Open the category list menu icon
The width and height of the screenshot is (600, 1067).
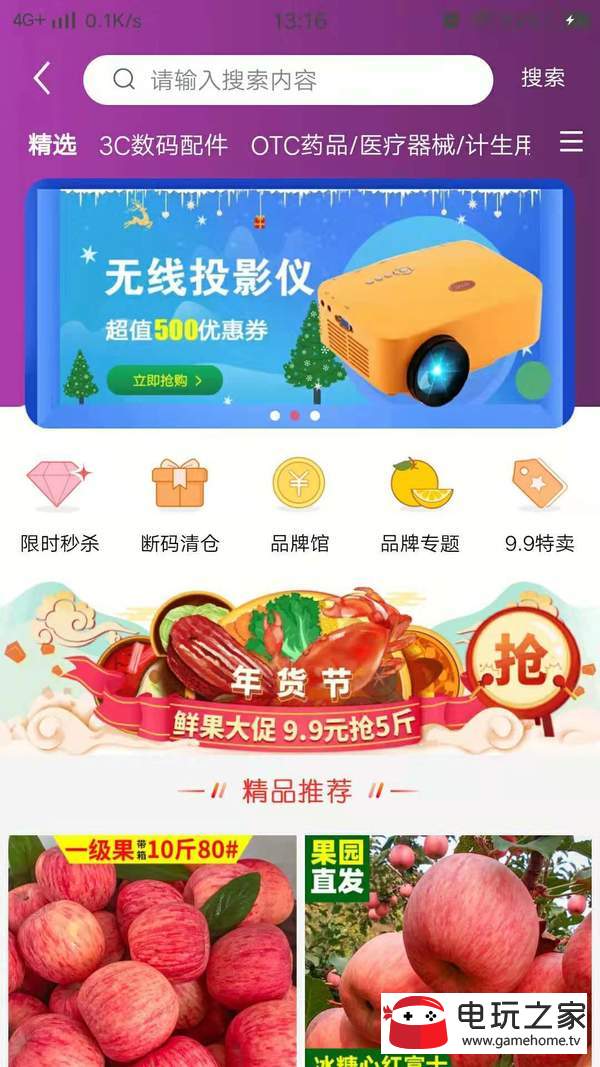click(x=571, y=142)
